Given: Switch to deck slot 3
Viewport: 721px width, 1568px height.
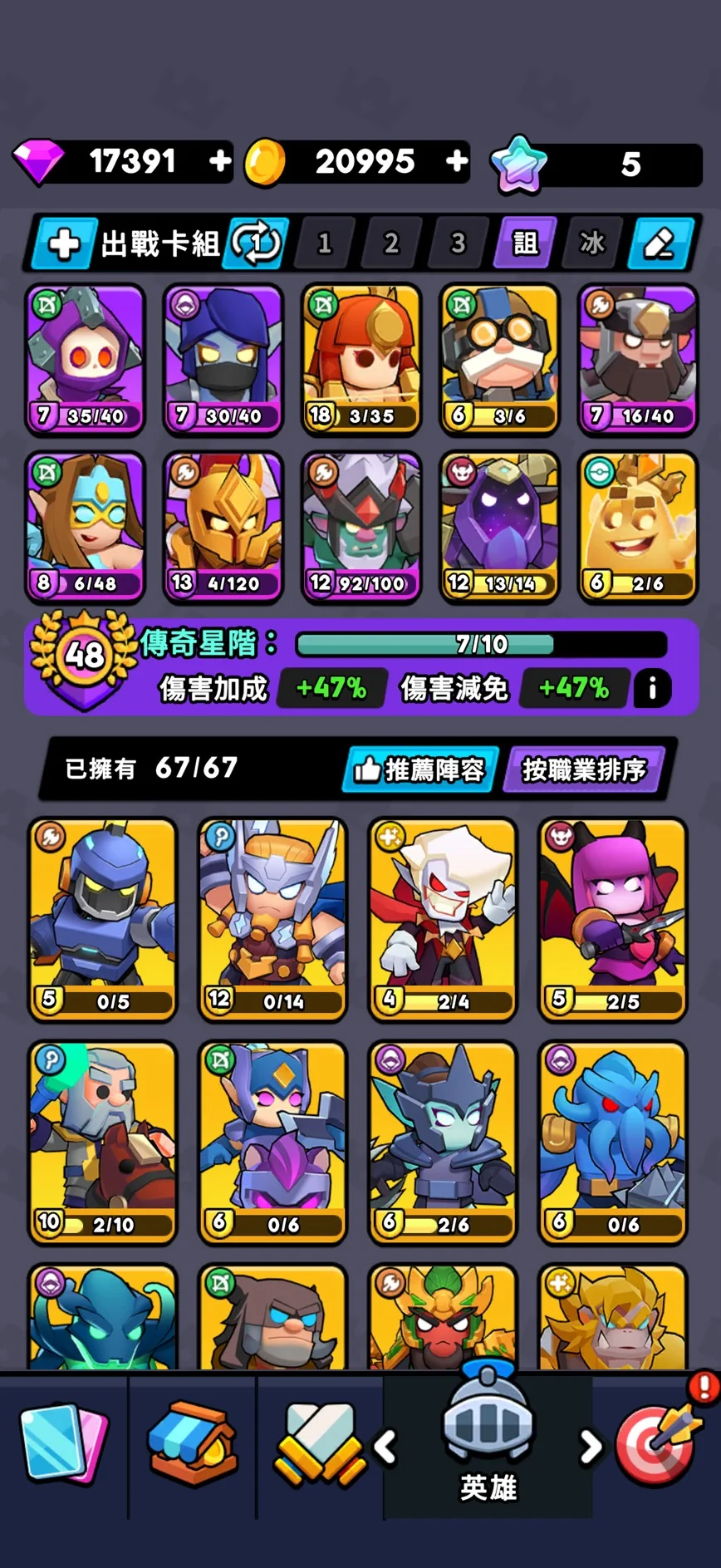Looking at the screenshot, I should point(458,243).
